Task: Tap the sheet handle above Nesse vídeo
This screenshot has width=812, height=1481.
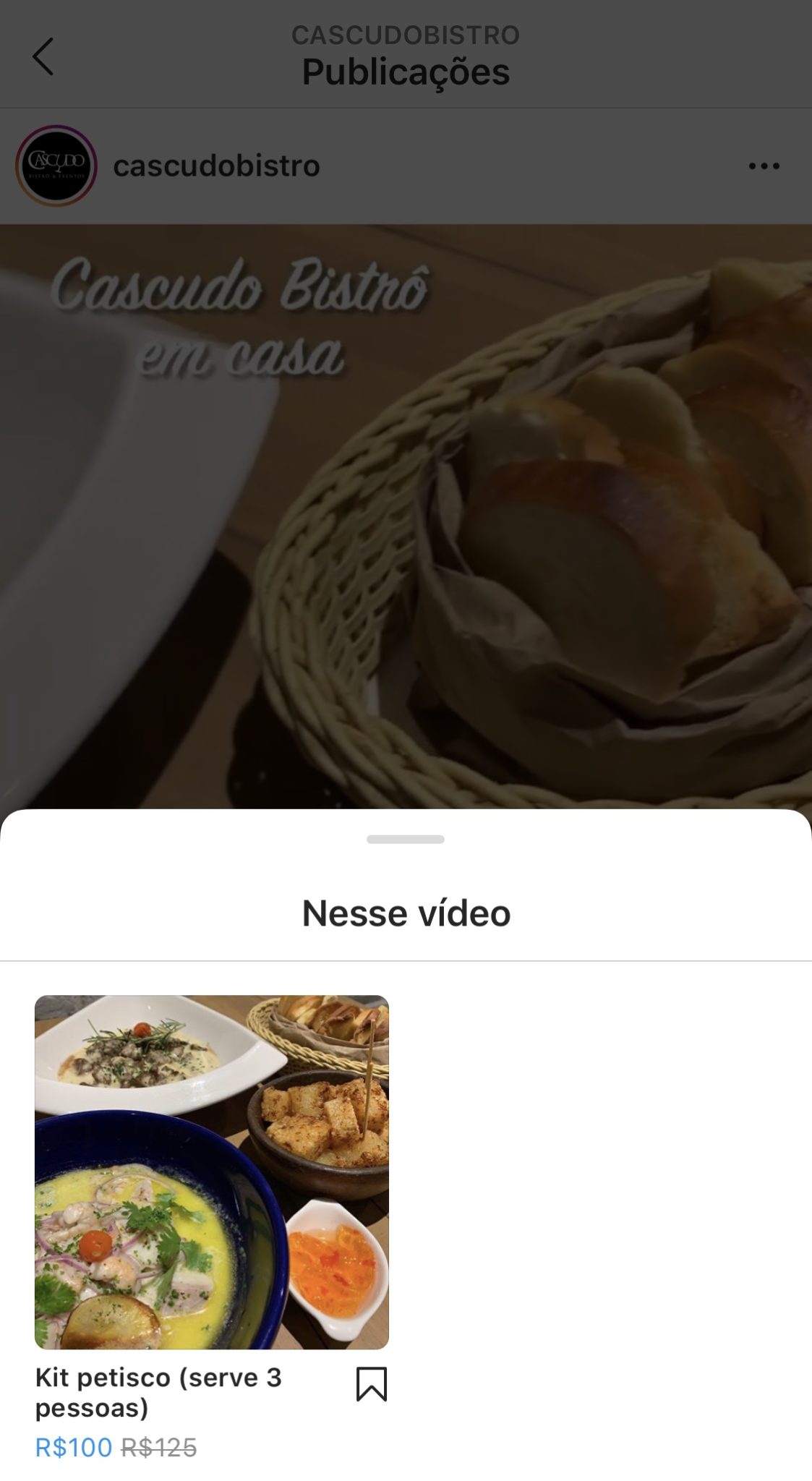Action: (406, 840)
